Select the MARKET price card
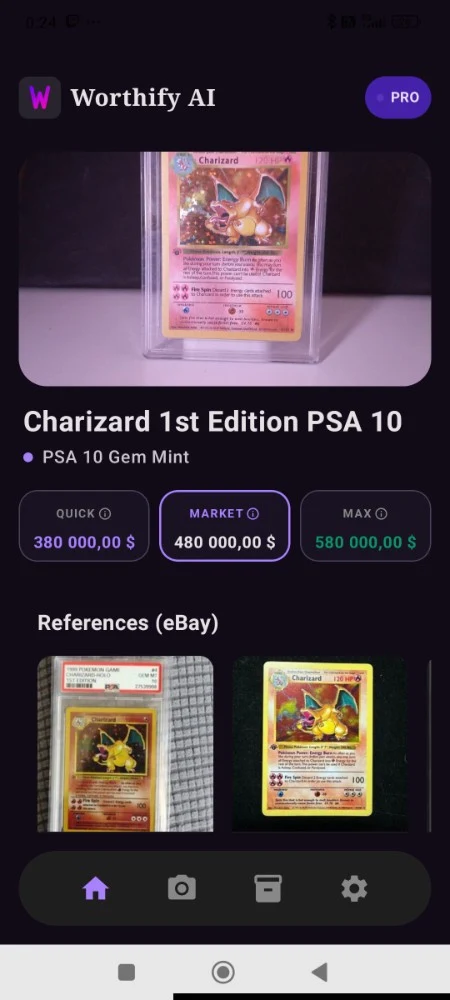This screenshot has width=450, height=1000. (225, 526)
